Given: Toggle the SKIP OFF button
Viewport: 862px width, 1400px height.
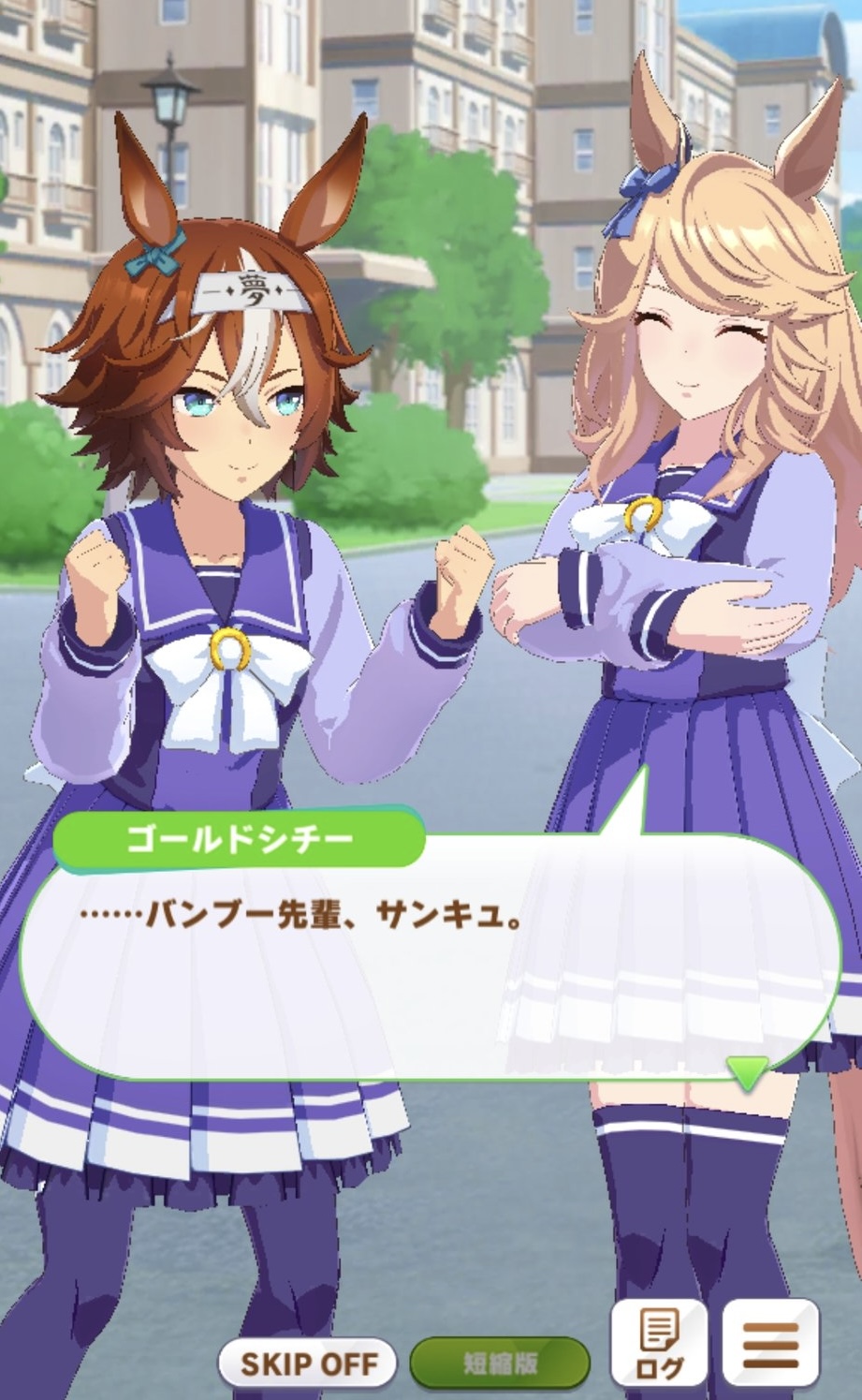Looking at the screenshot, I should (x=308, y=1363).
